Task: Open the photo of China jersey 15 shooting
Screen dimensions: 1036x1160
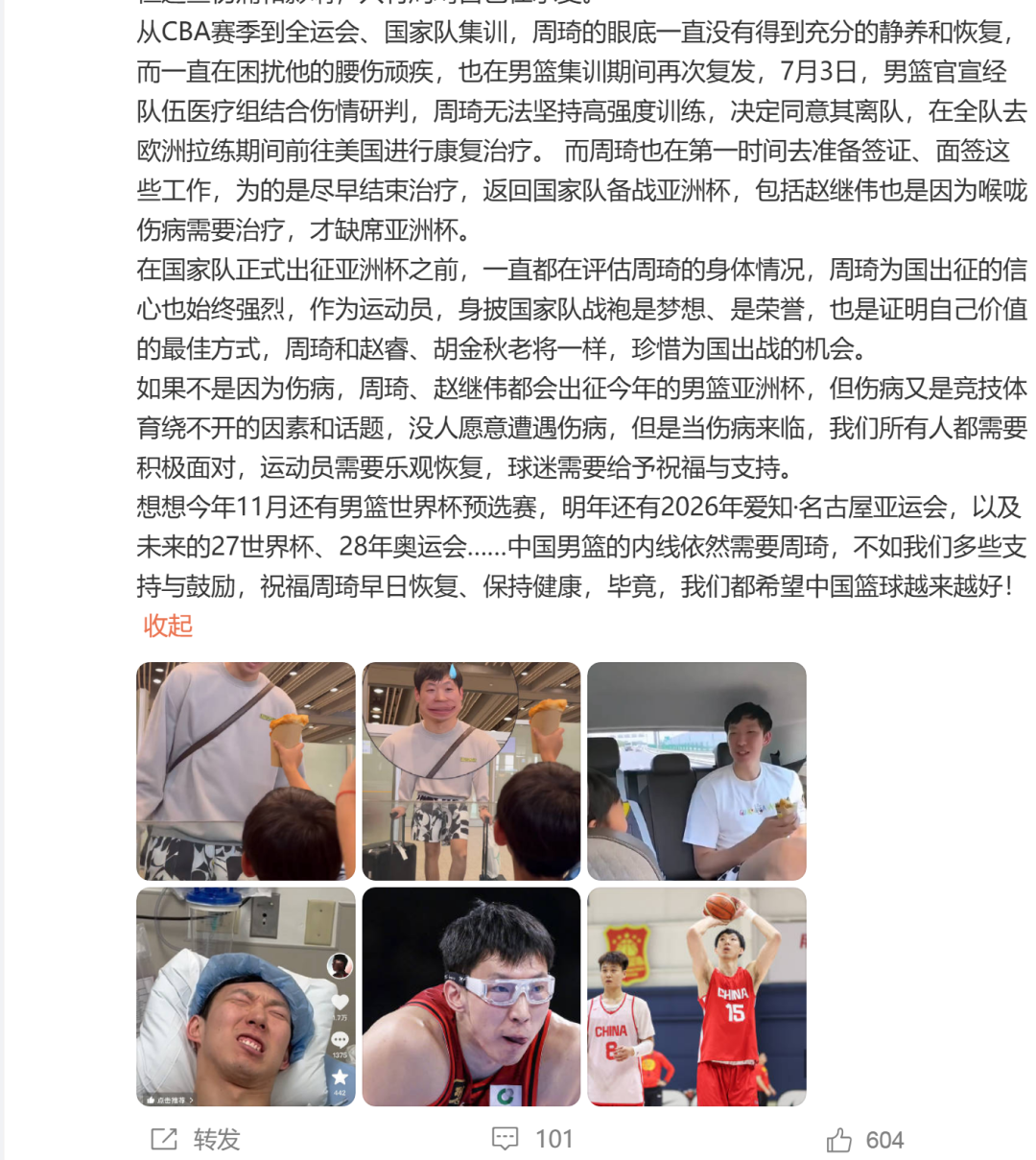Action: [x=696, y=996]
